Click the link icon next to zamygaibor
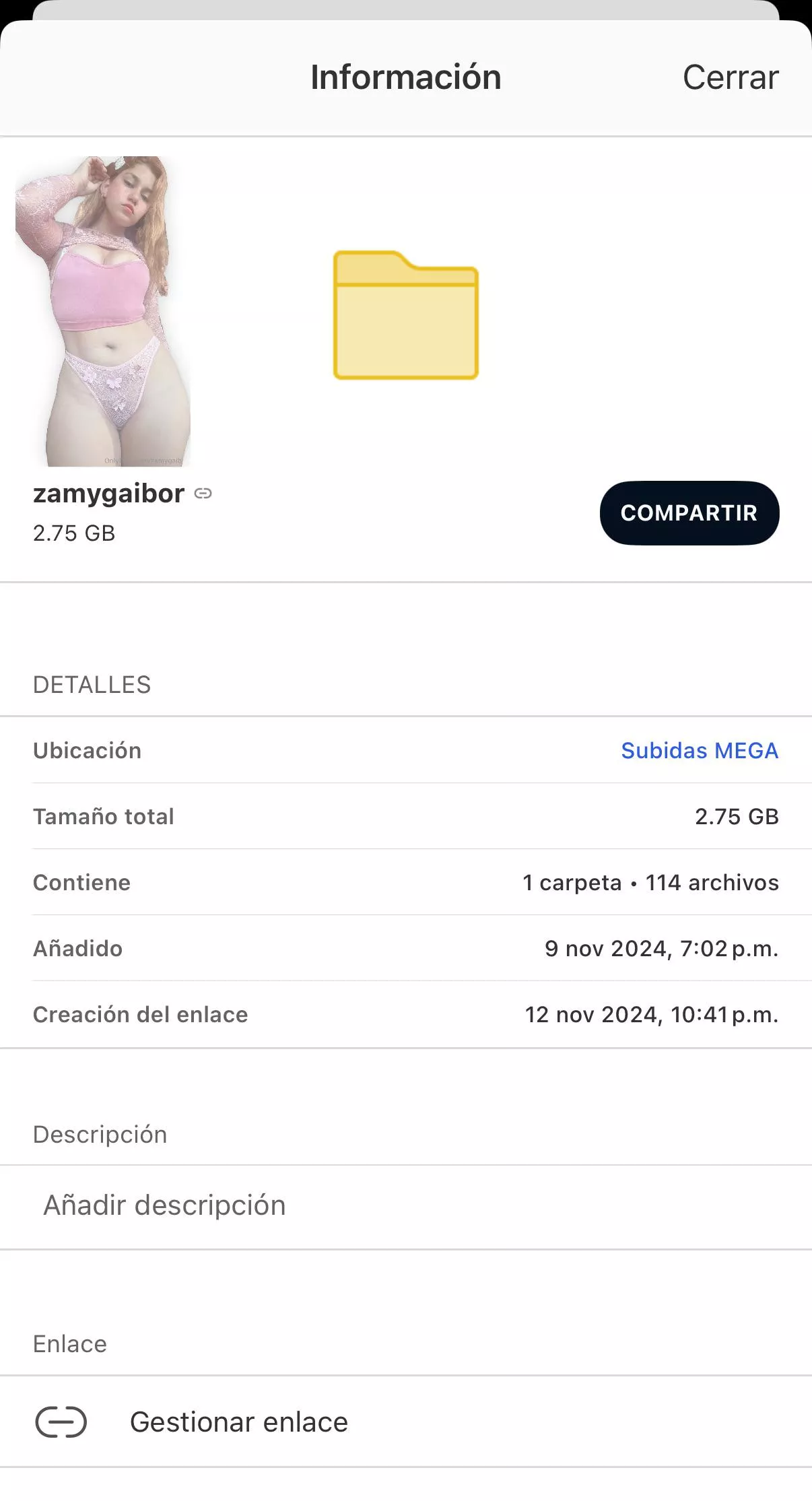This screenshot has width=812, height=1501. (204, 494)
